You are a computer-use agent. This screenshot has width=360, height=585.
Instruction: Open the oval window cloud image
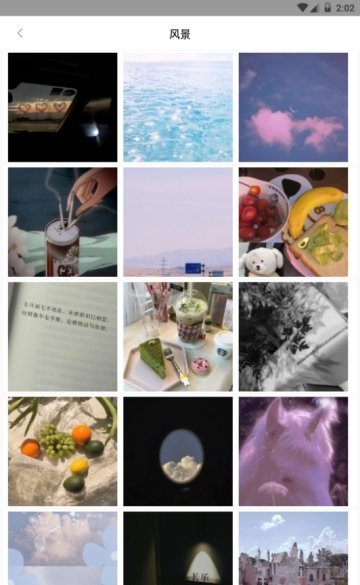(x=178, y=451)
